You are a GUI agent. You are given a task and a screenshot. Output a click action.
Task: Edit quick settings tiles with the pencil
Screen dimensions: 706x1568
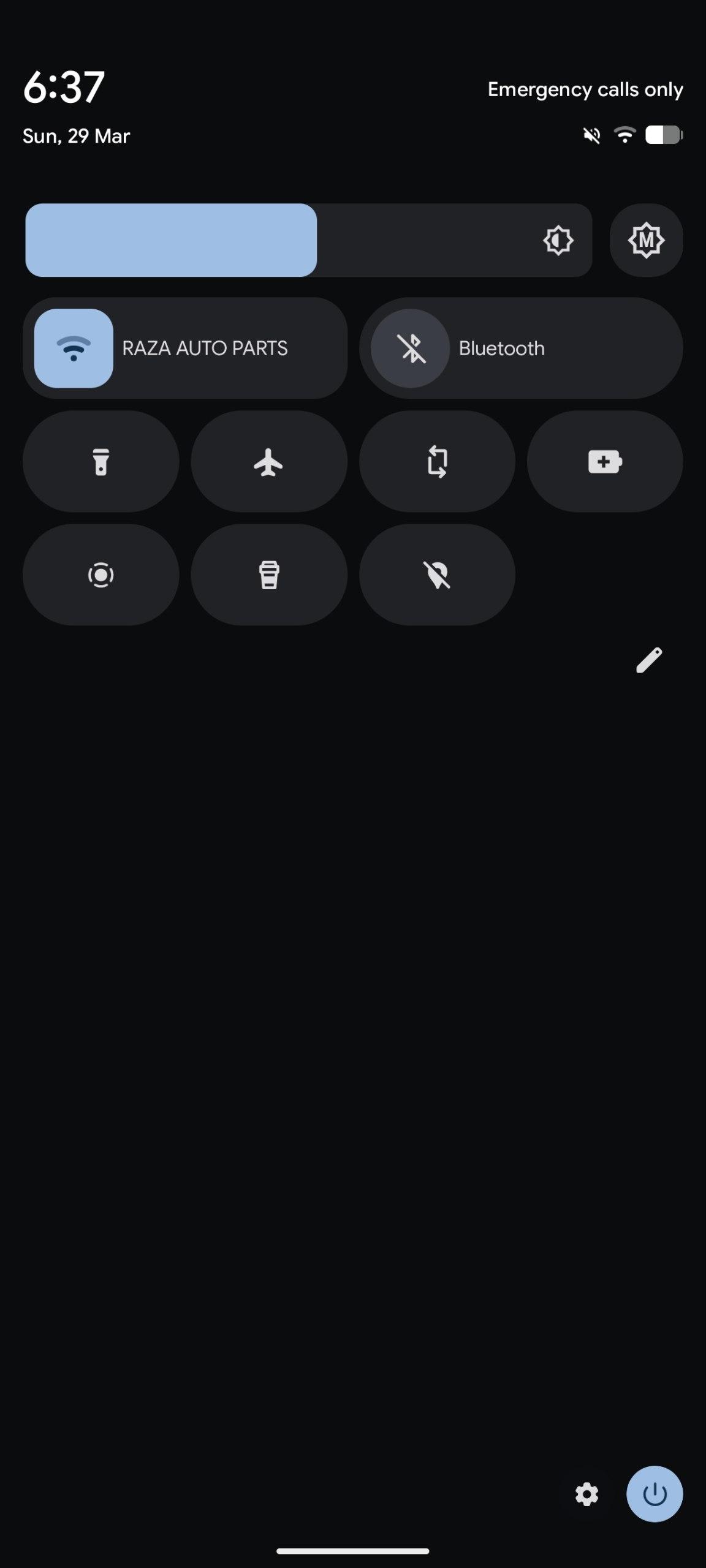[x=649, y=660]
